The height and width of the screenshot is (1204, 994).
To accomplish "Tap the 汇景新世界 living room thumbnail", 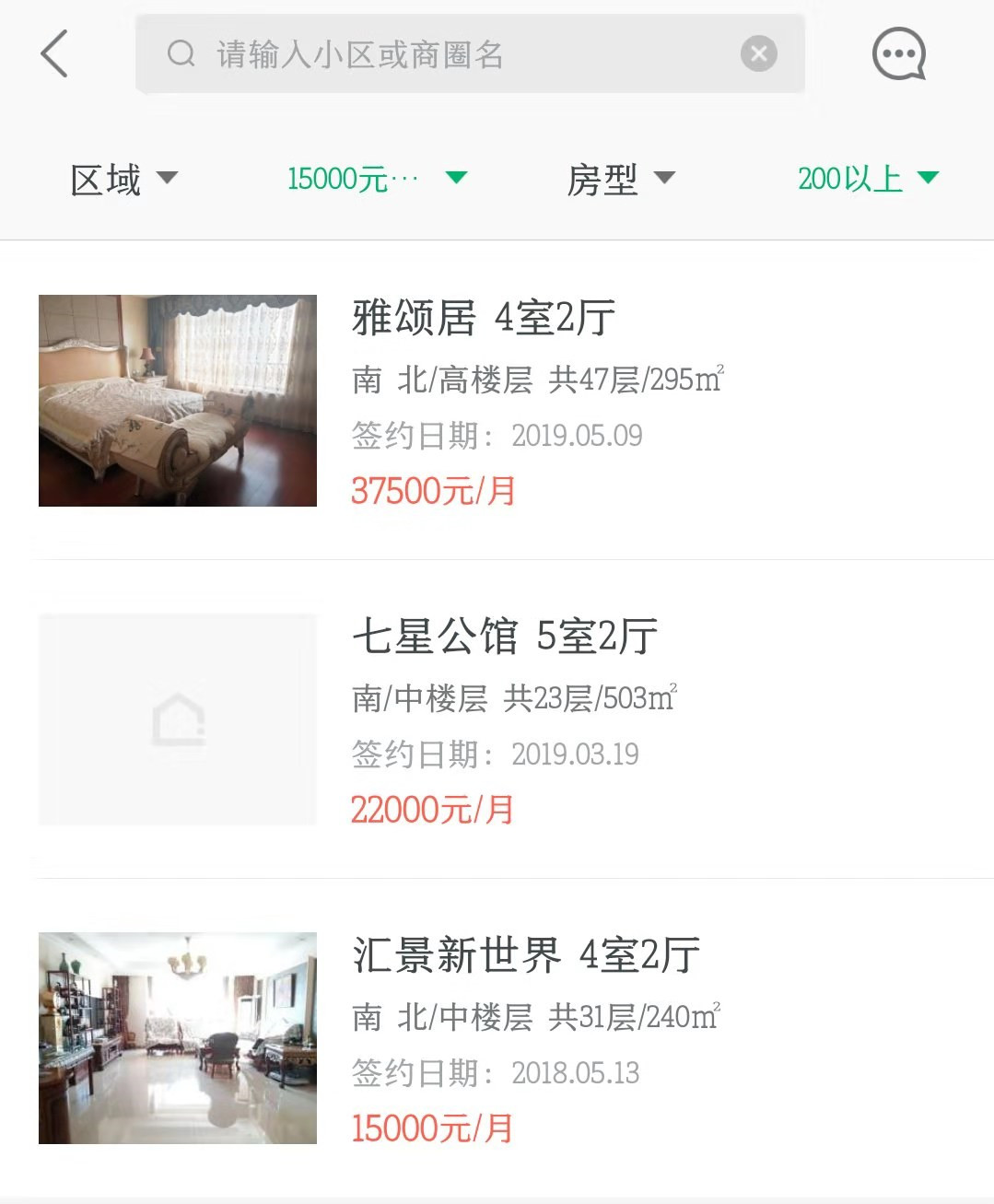I will [x=177, y=1038].
